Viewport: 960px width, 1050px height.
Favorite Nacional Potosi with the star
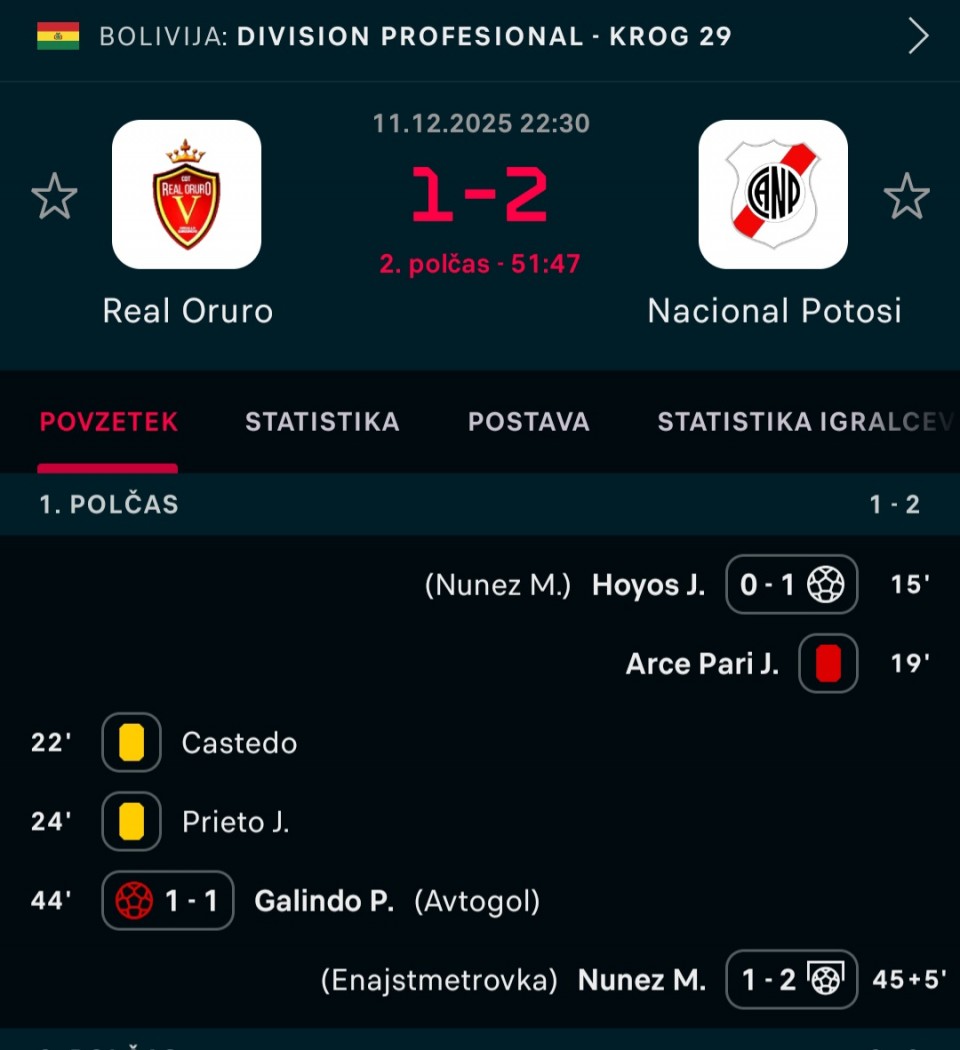[906, 196]
